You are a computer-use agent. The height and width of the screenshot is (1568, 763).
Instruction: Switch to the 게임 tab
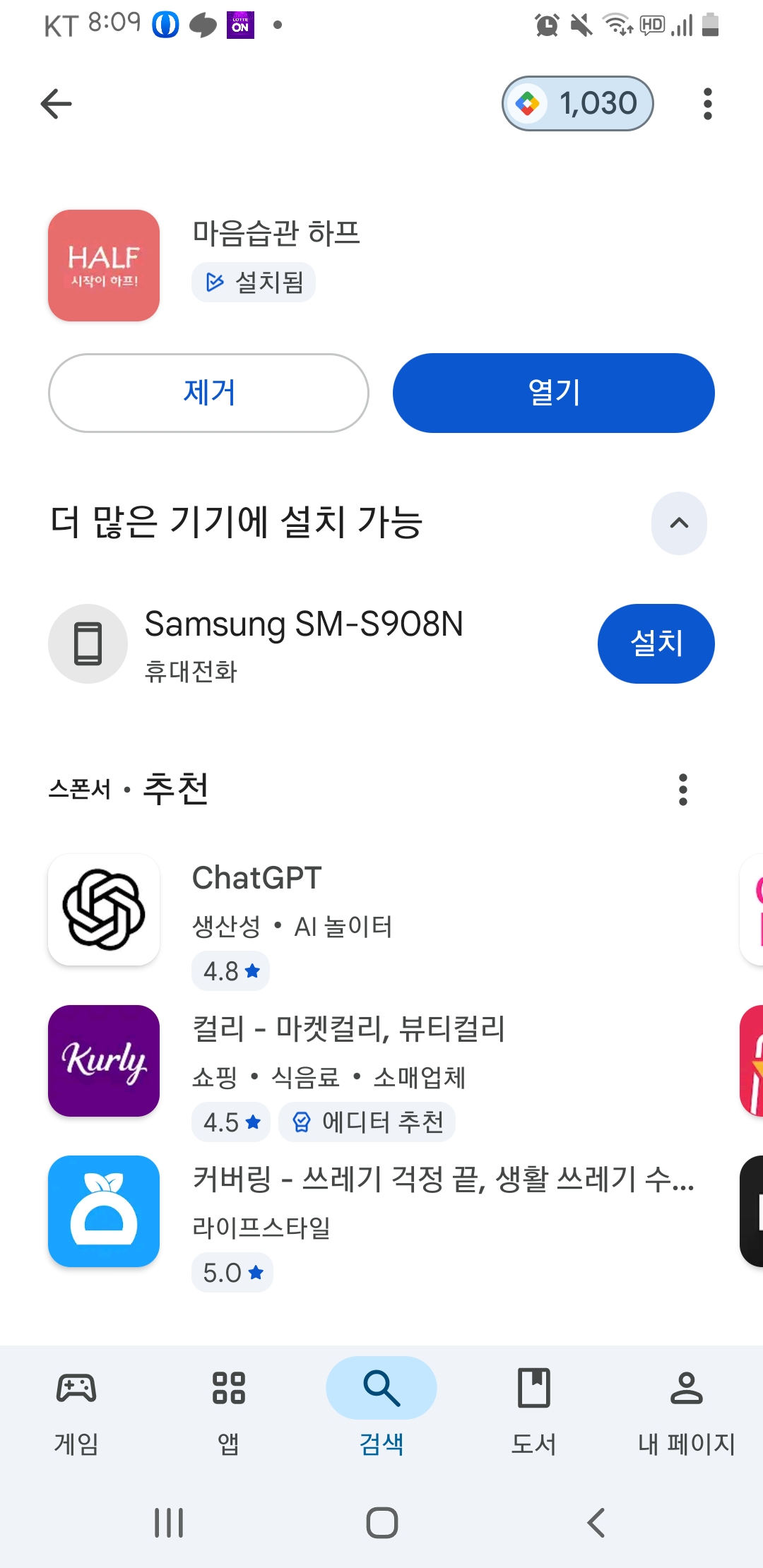pyautogui.click(x=76, y=1406)
